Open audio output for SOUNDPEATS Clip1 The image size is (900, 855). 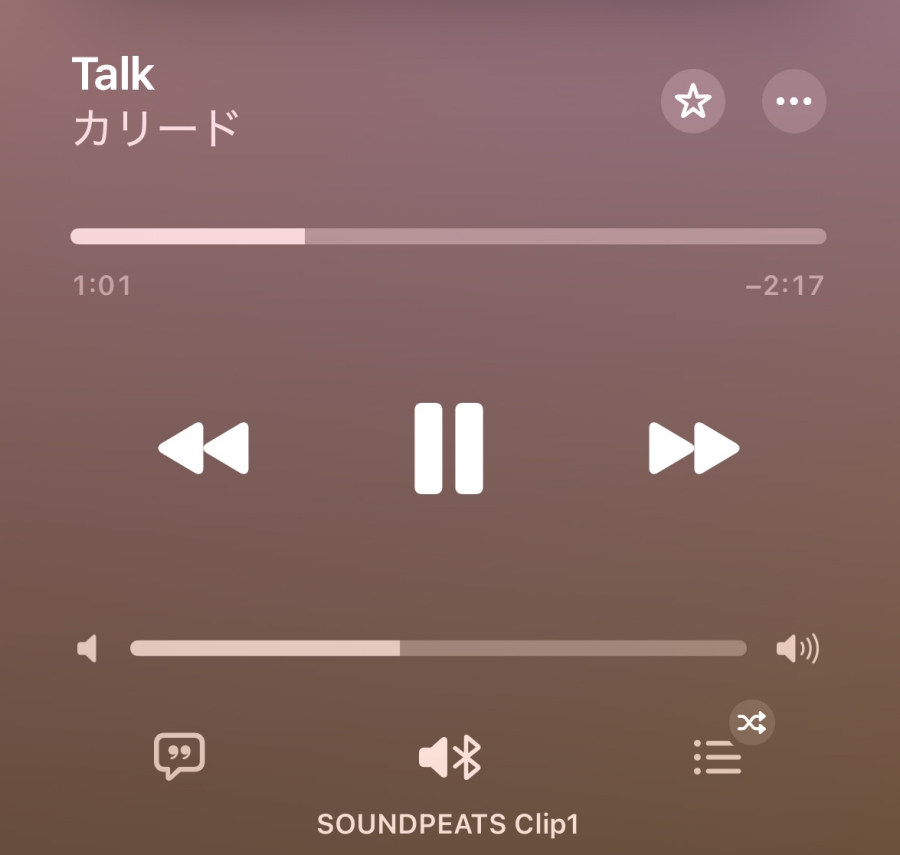coord(449,758)
